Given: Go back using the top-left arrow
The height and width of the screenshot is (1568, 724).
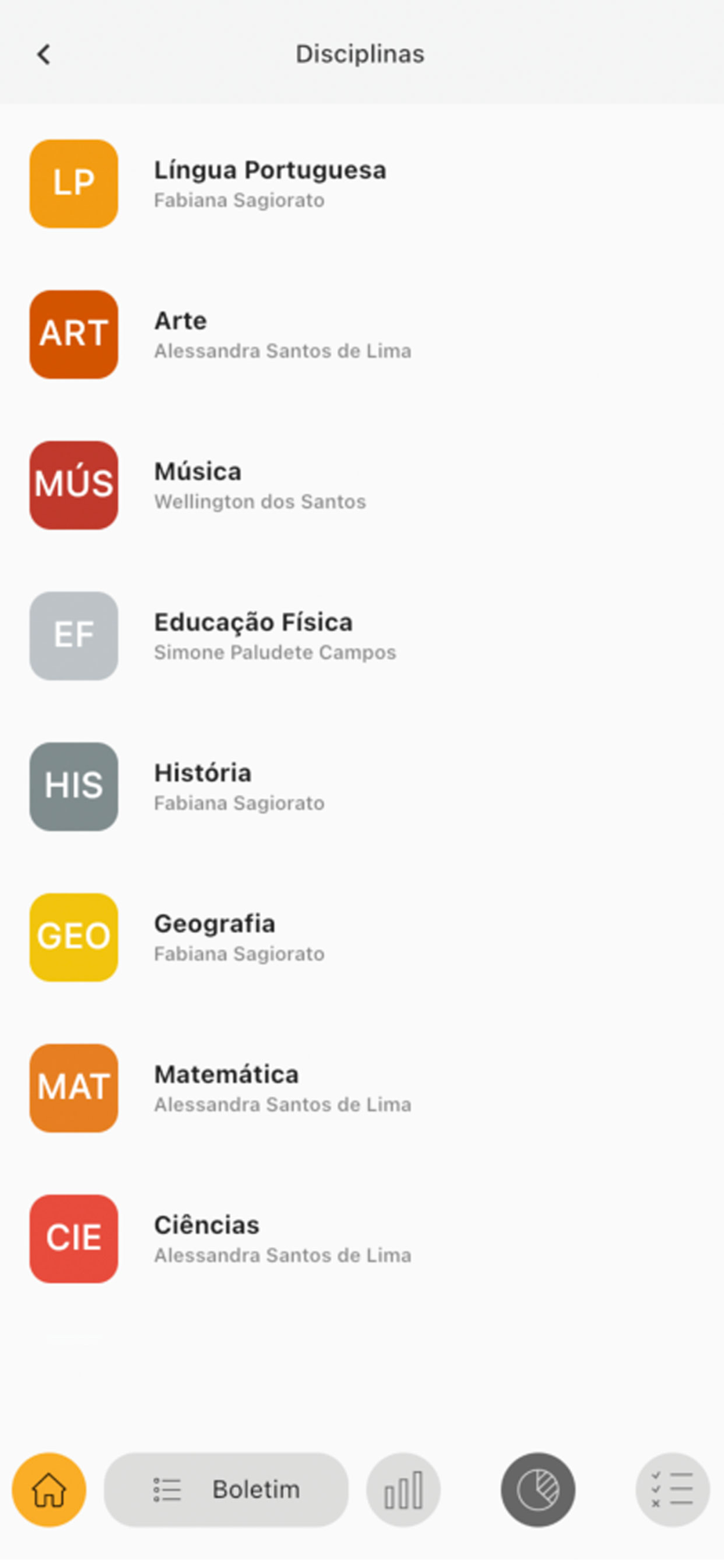Looking at the screenshot, I should (44, 54).
